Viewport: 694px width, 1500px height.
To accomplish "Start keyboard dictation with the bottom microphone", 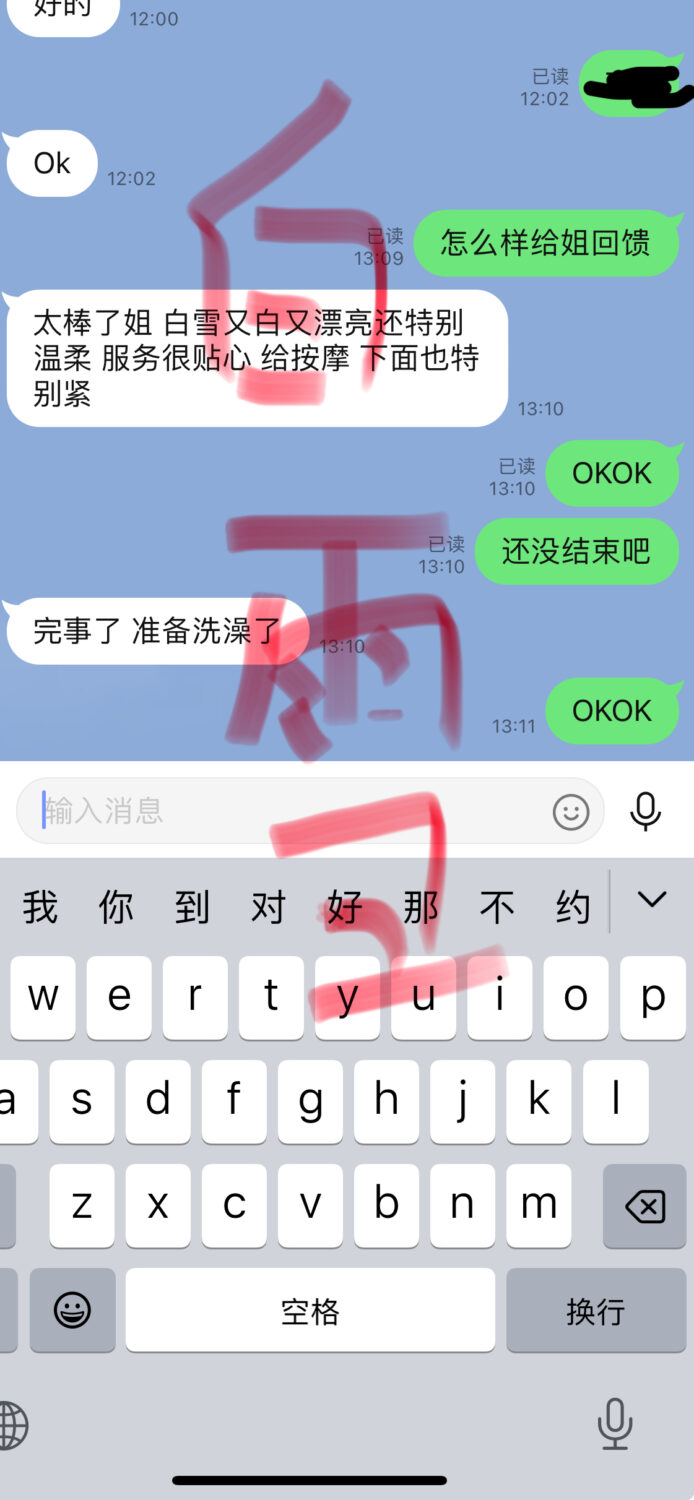I will [615, 1424].
